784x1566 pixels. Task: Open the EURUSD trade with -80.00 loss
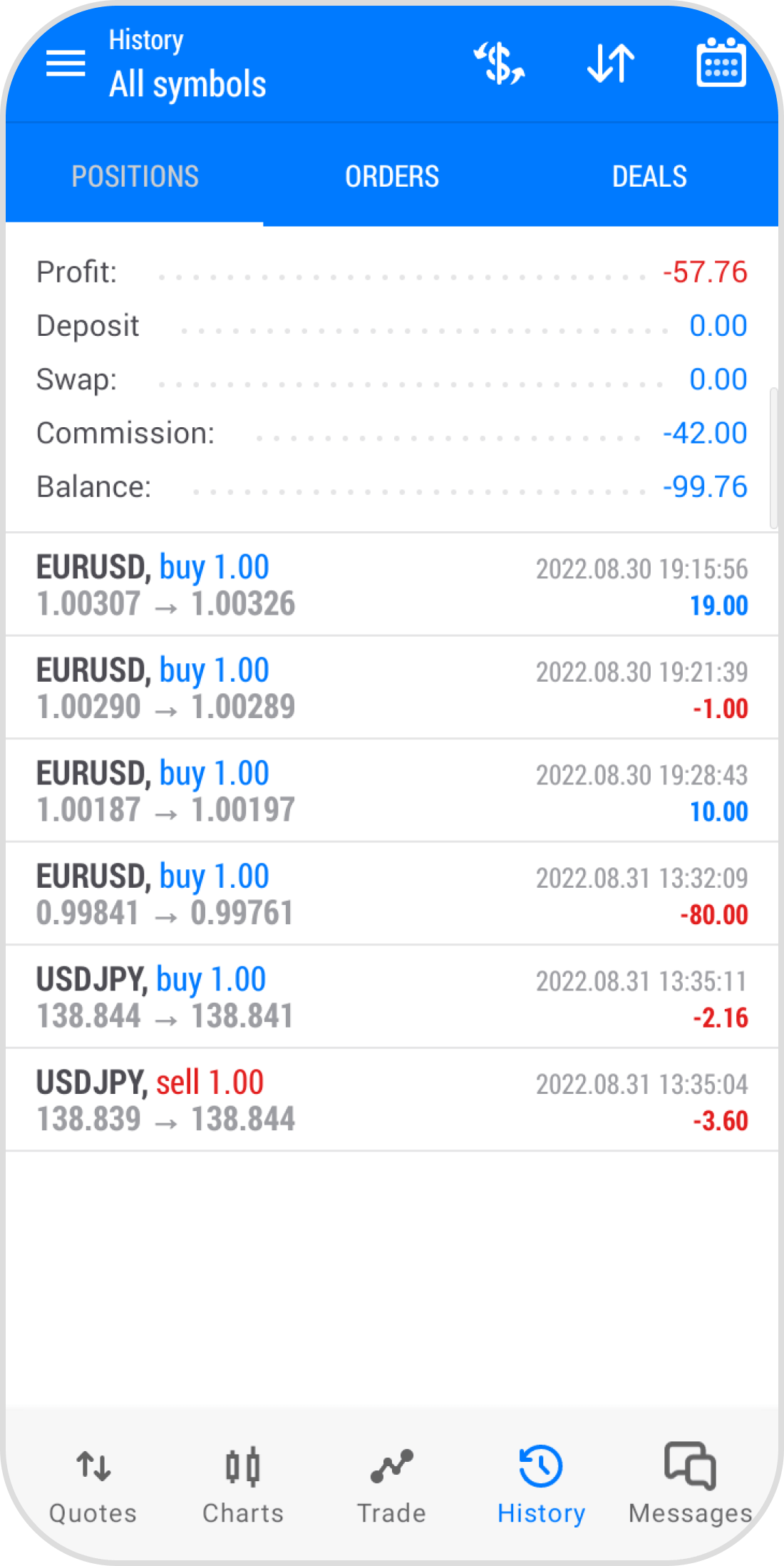392,894
